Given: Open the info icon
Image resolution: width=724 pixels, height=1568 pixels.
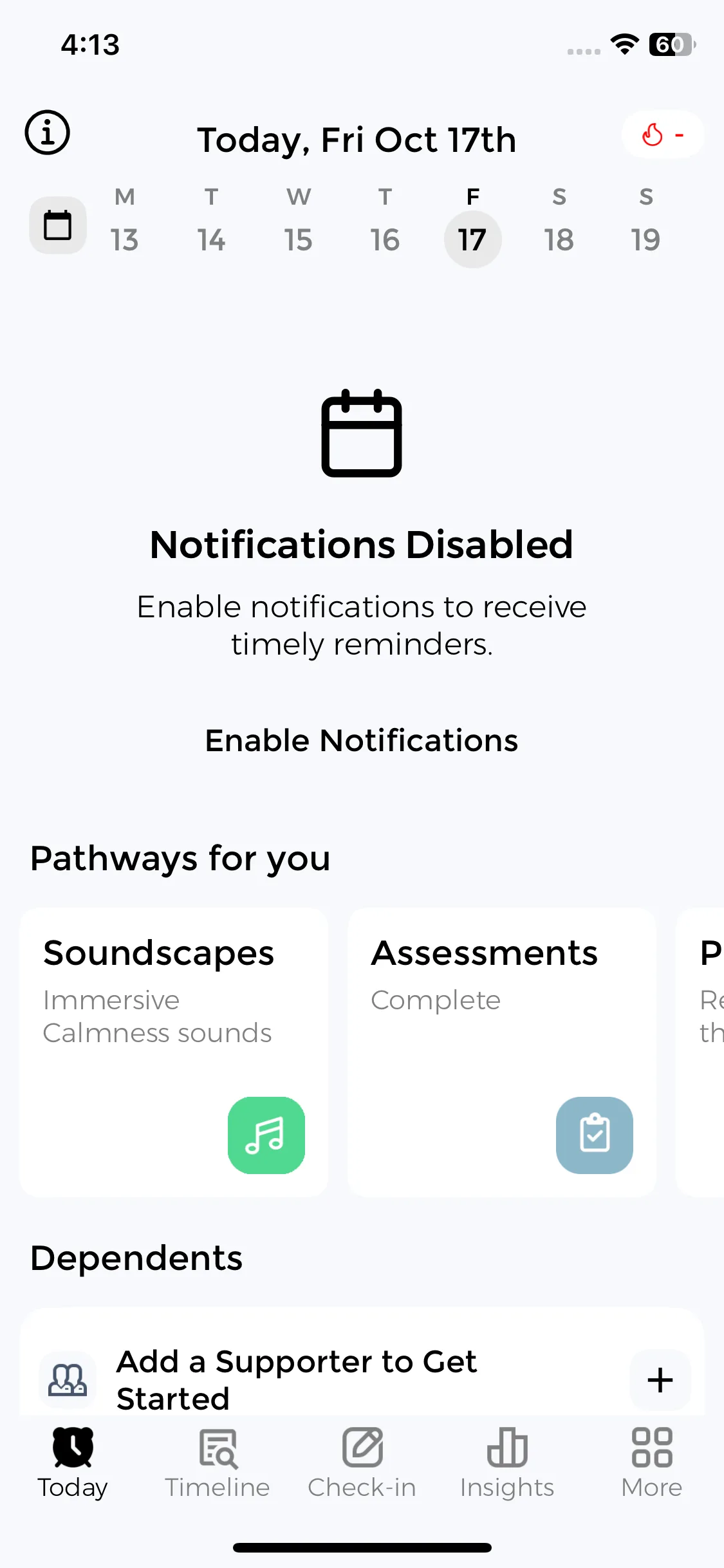Looking at the screenshot, I should pos(47,133).
